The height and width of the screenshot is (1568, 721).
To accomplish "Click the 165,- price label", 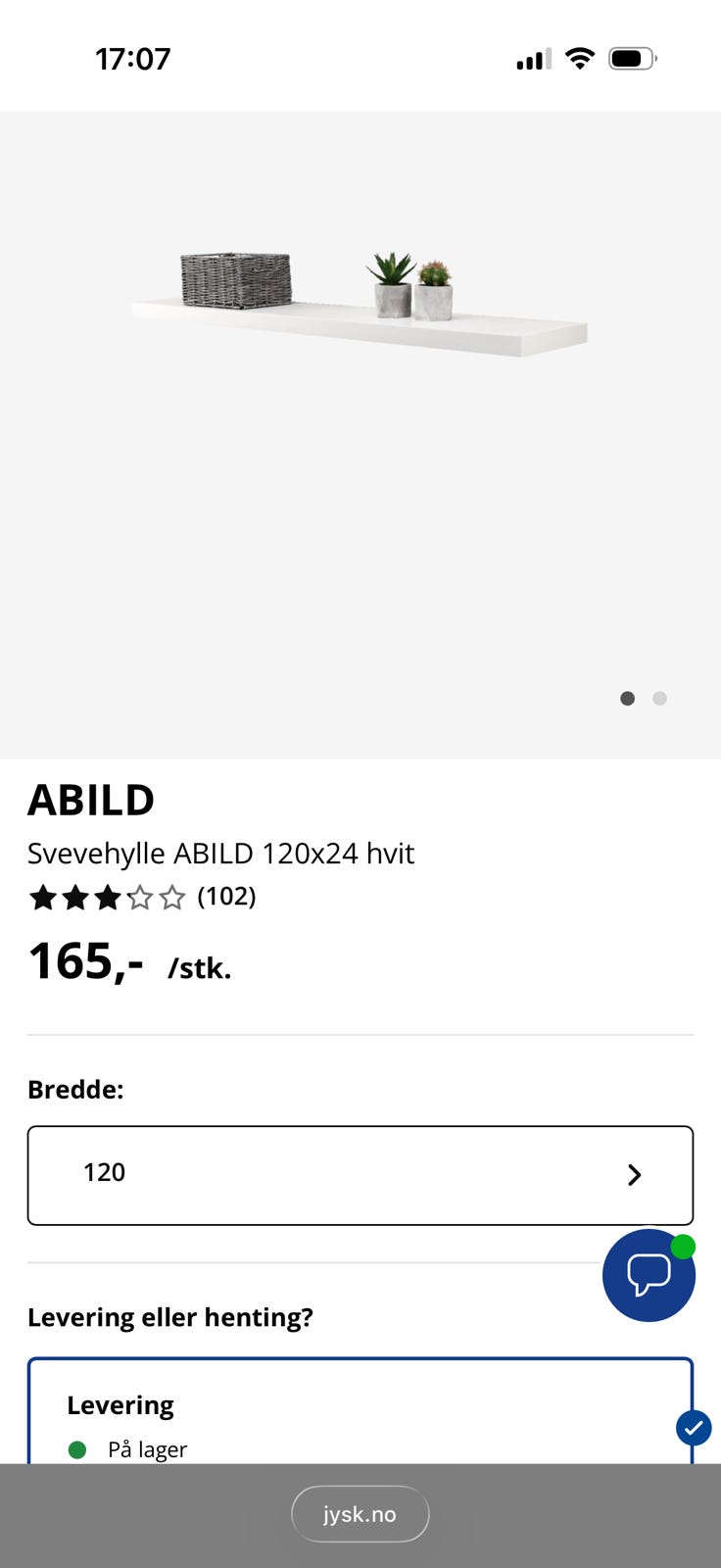I will pos(84,961).
